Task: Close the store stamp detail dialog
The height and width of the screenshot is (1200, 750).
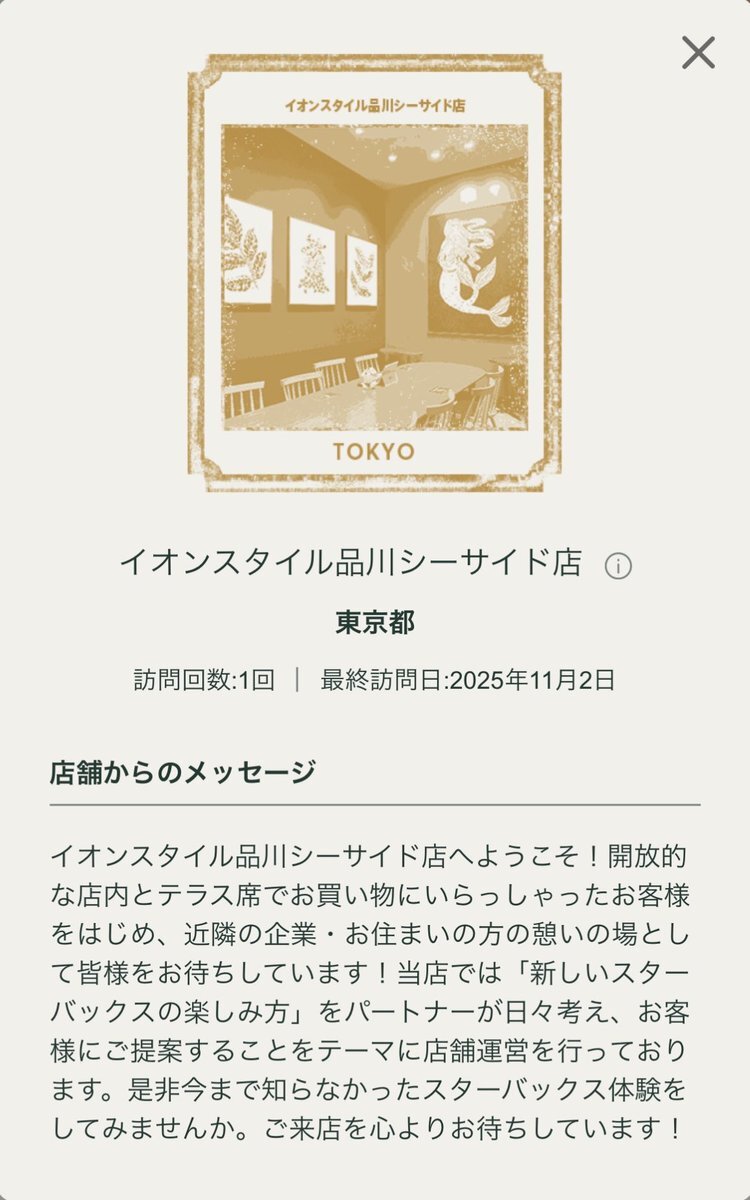Action: pos(698,52)
